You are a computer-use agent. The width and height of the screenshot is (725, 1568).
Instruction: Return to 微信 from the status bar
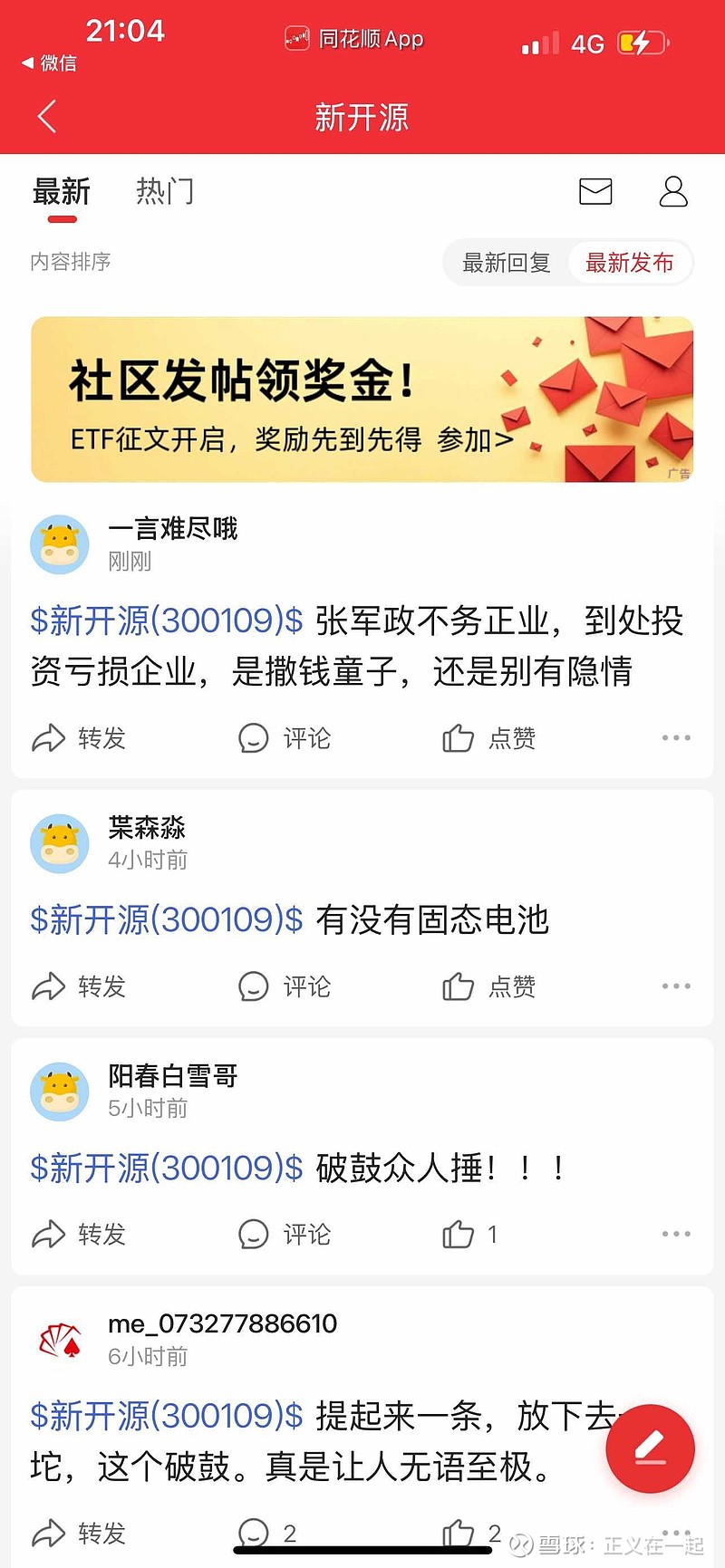tap(49, 63)
